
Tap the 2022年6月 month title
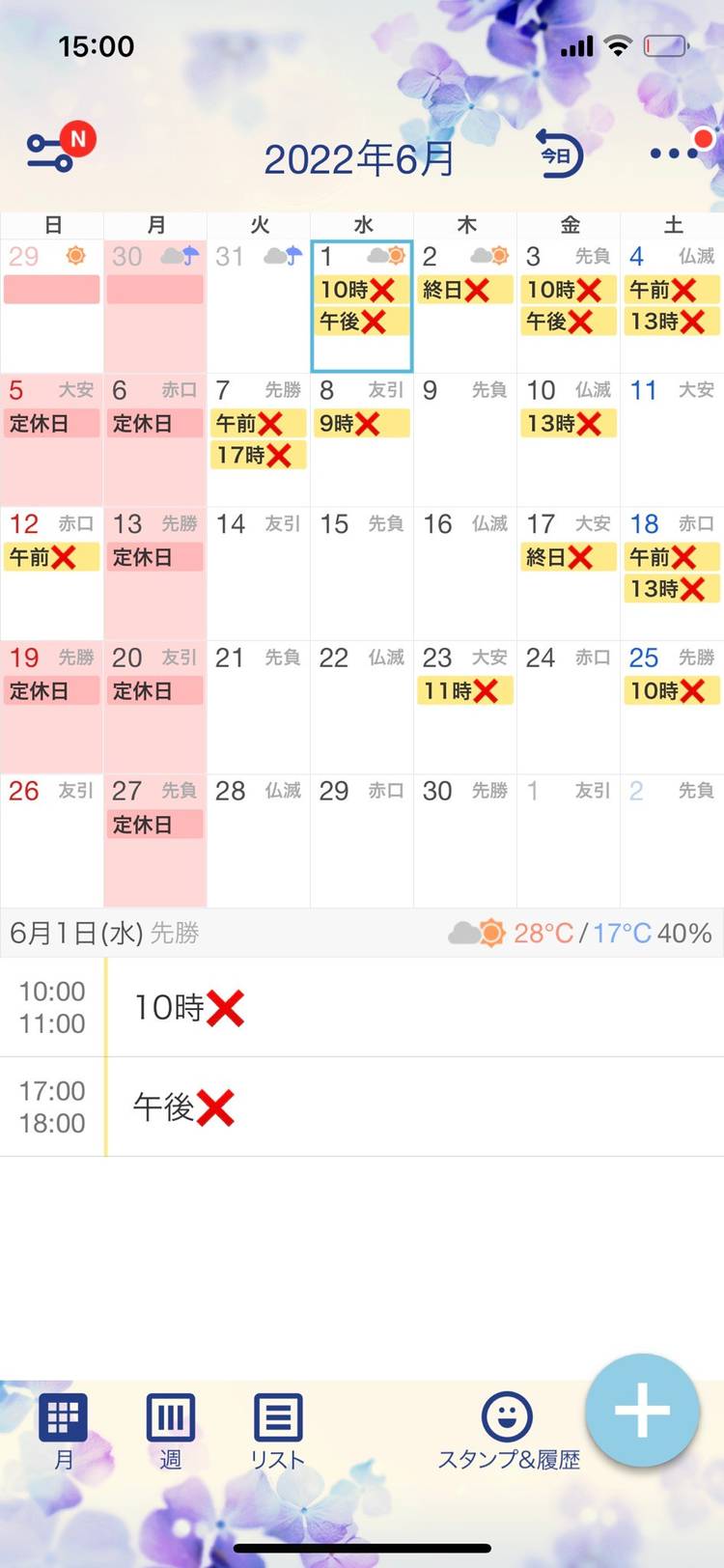coord(359,159)
